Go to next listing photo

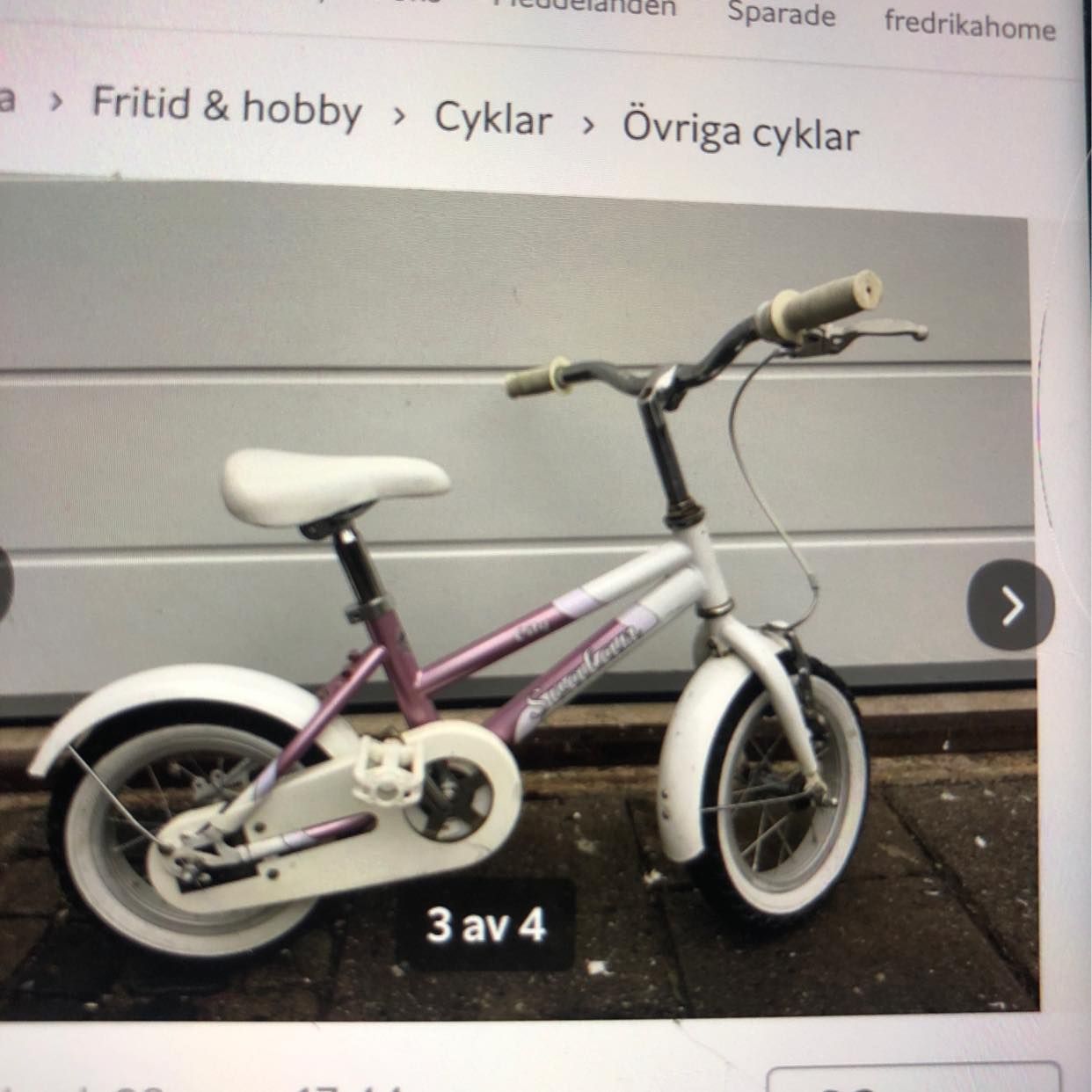1010,605
